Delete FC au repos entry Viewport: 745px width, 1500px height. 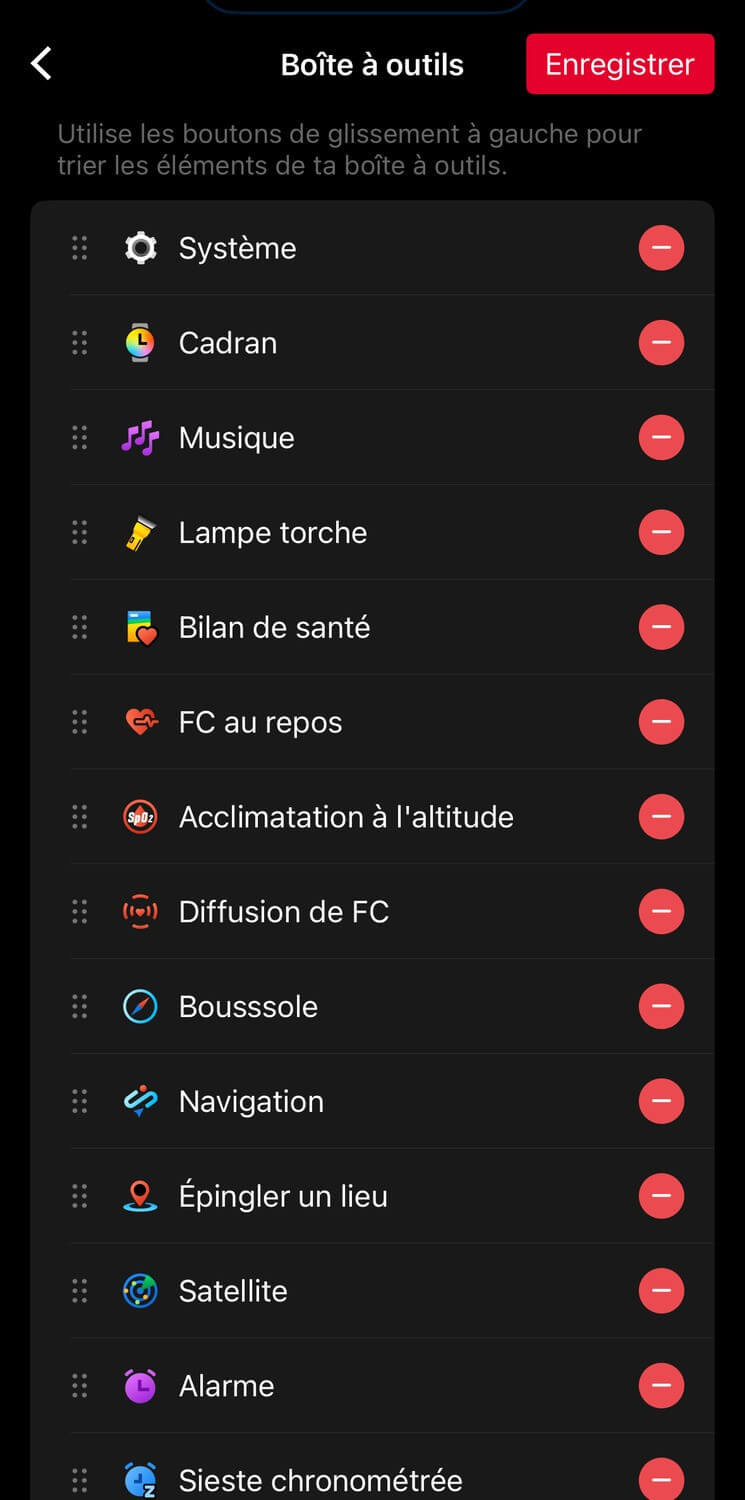pyautogui.click(x=661, y=722)
